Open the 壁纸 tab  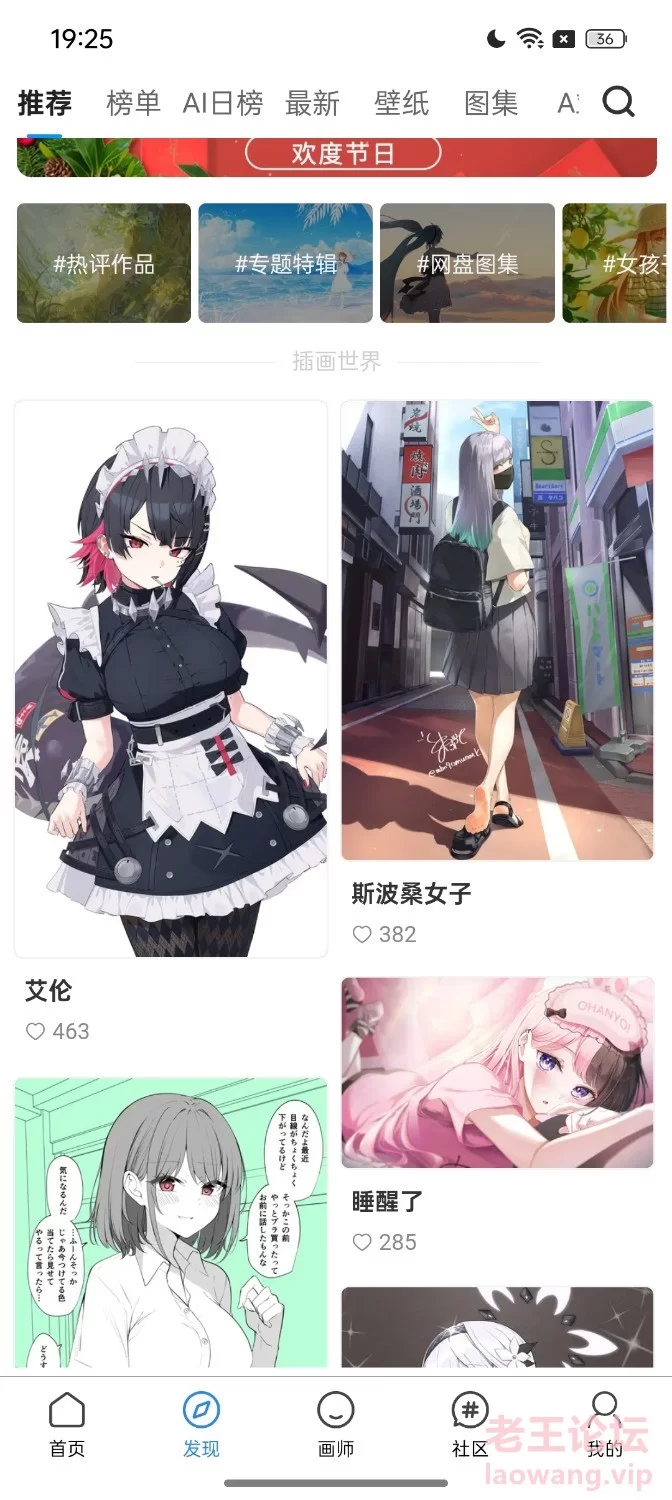click(x=401, y=103)
